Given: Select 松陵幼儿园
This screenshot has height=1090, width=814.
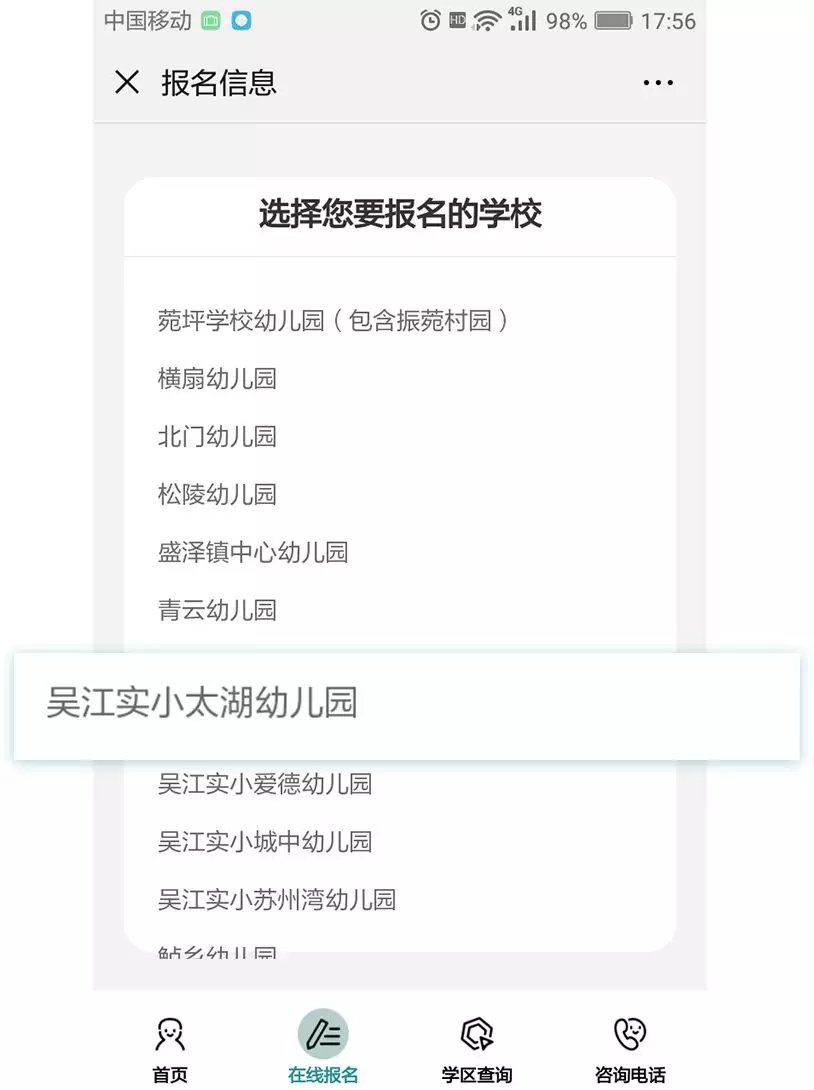Looking at the screenshot, I should point(217,495).
